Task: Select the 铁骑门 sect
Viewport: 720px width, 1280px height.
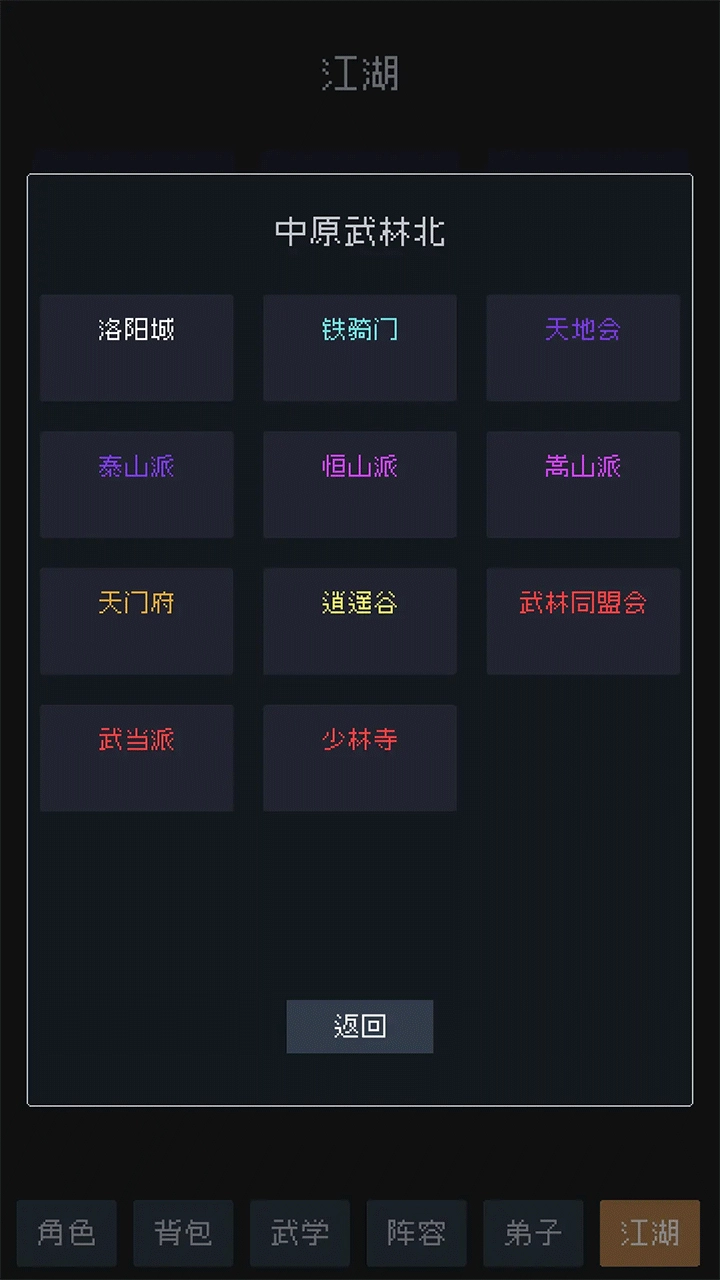Action: [360, 347]
